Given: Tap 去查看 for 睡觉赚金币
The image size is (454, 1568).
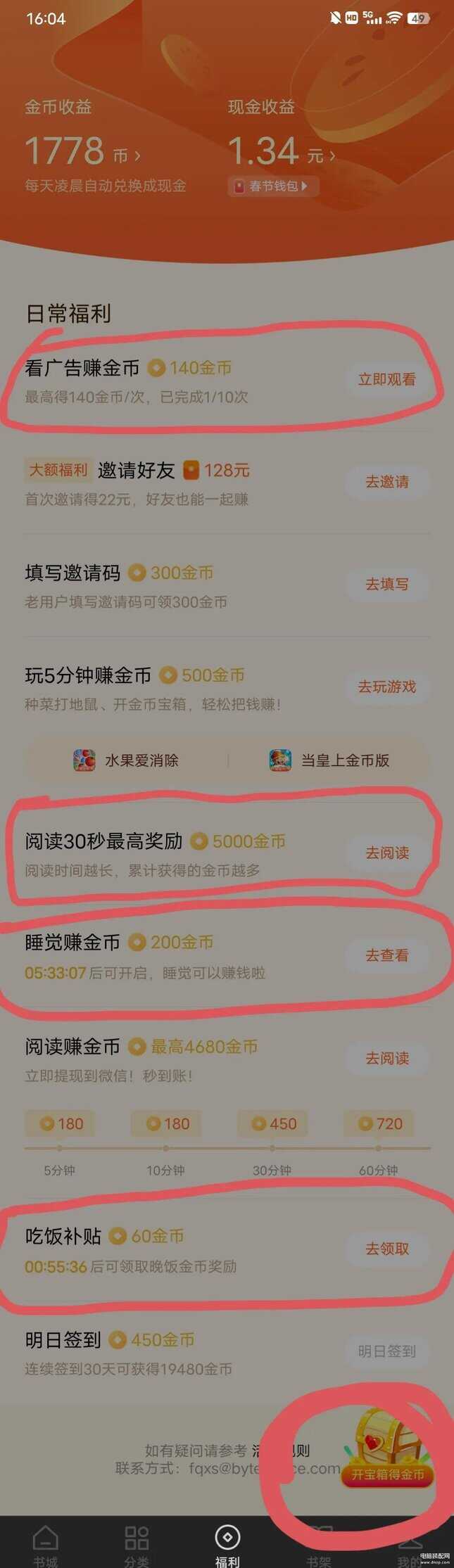Looking at the screenshot, I should click(x=386, y=955).
